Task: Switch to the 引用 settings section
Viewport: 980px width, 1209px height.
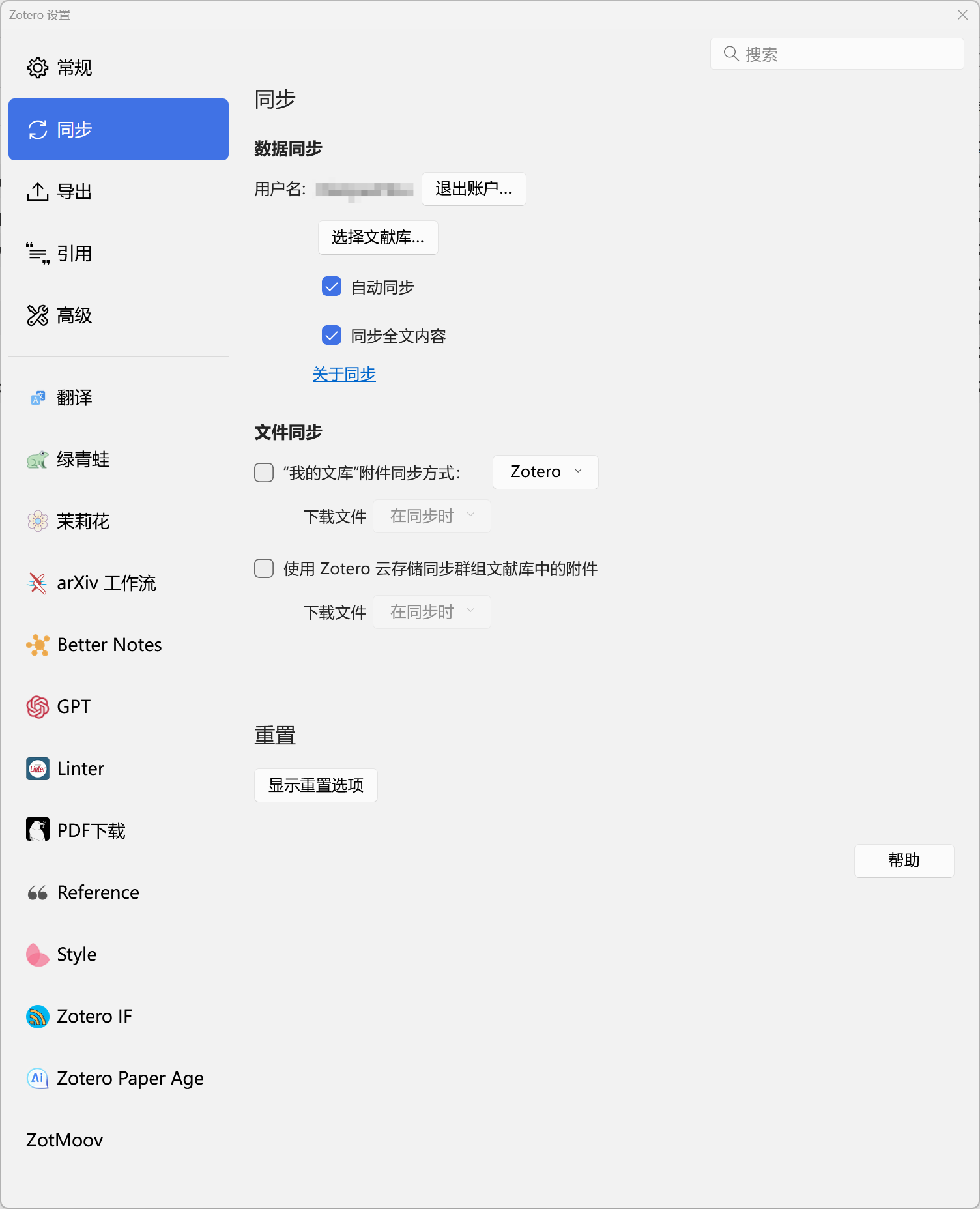Action: pos(74,253)
